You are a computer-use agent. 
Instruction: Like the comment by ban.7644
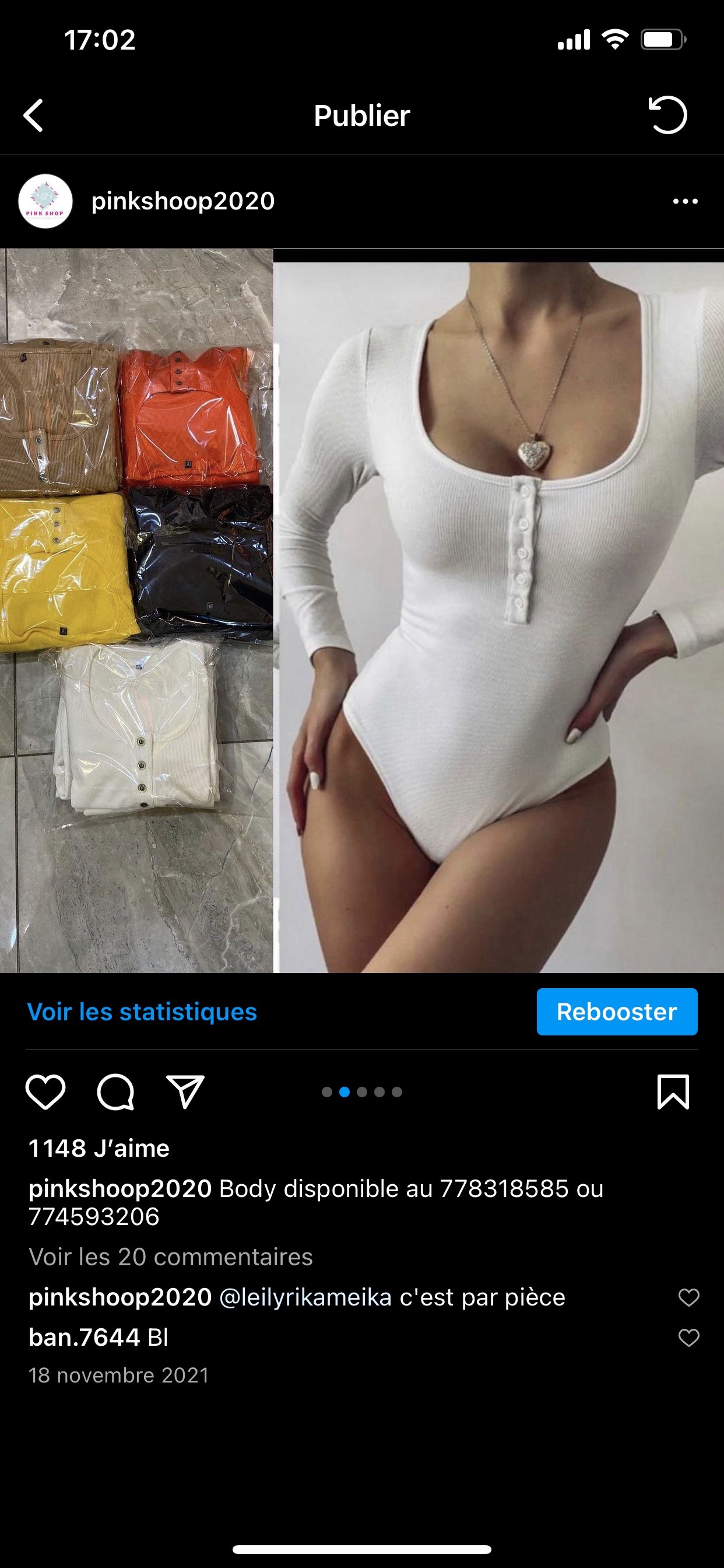pos(688,1338)
